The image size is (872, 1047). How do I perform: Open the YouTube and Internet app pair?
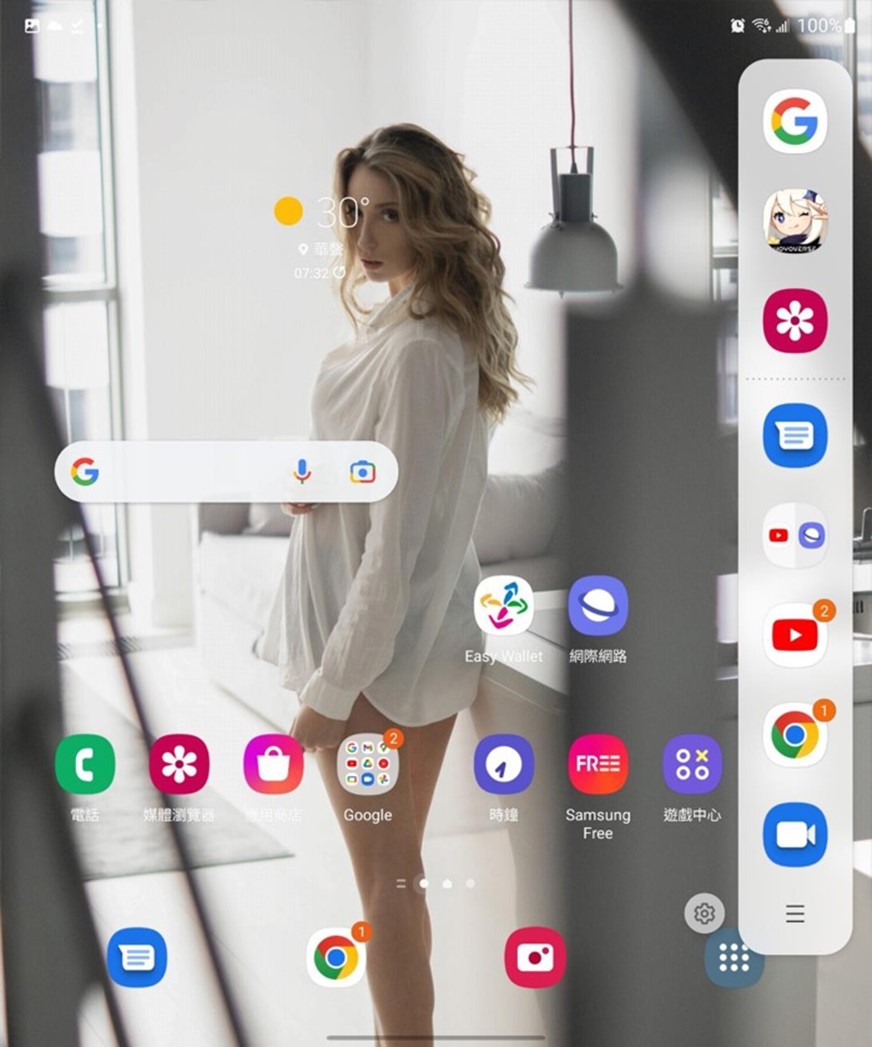point(795,535)
